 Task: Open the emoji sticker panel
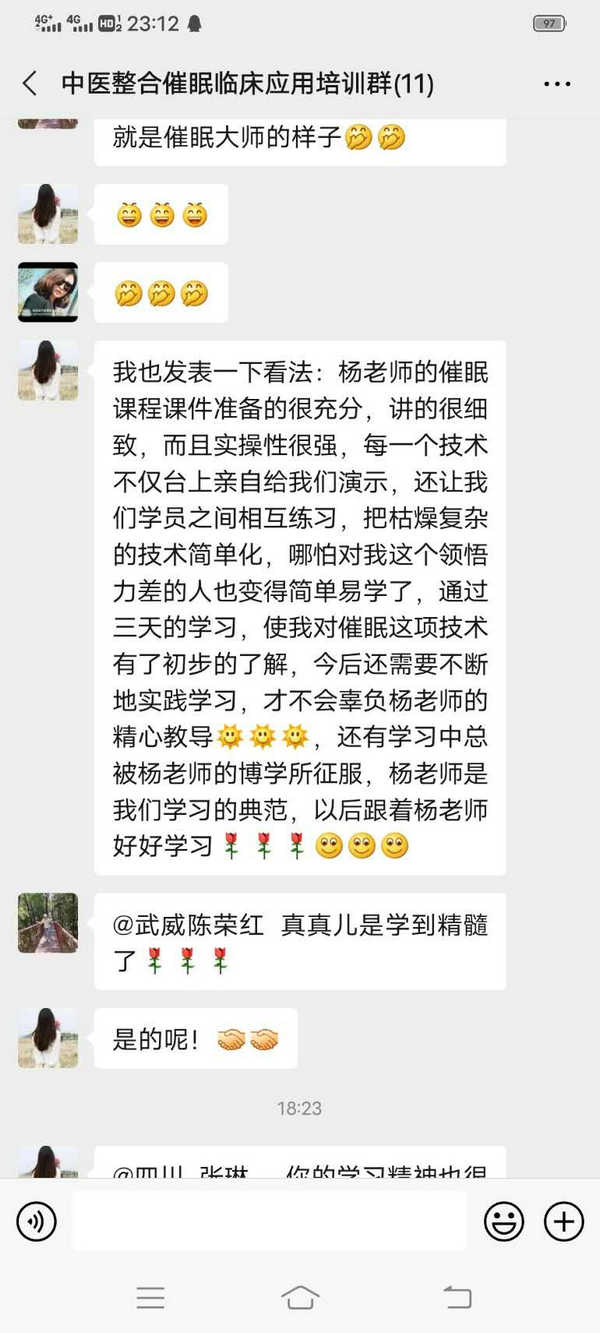point(504,1221)
